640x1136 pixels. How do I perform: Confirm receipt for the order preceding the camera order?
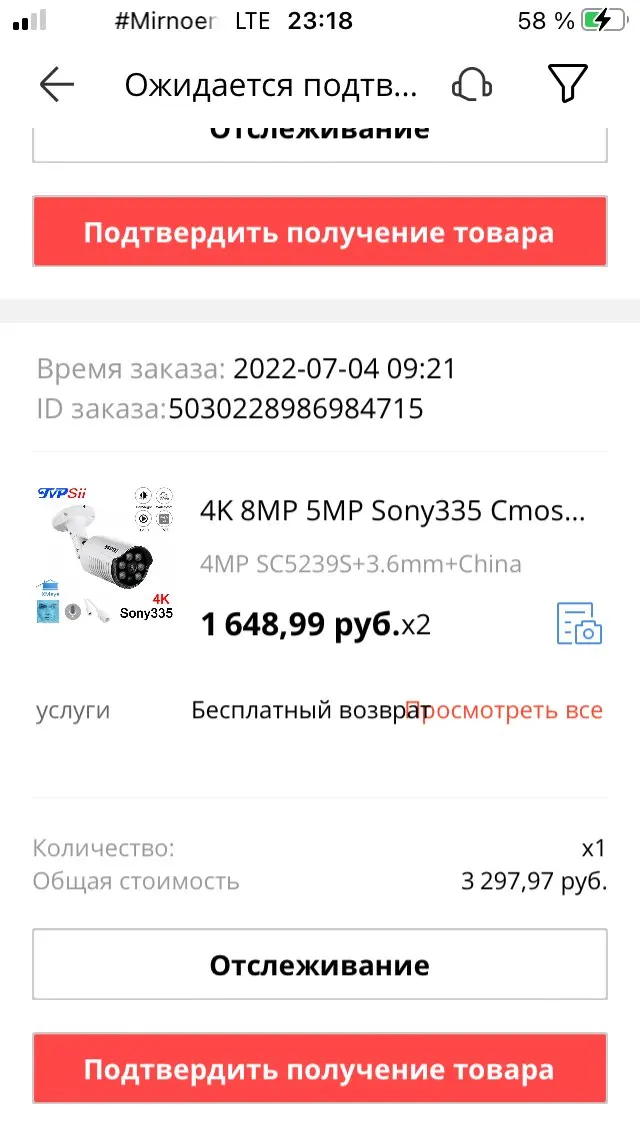(x=320, y=232)
